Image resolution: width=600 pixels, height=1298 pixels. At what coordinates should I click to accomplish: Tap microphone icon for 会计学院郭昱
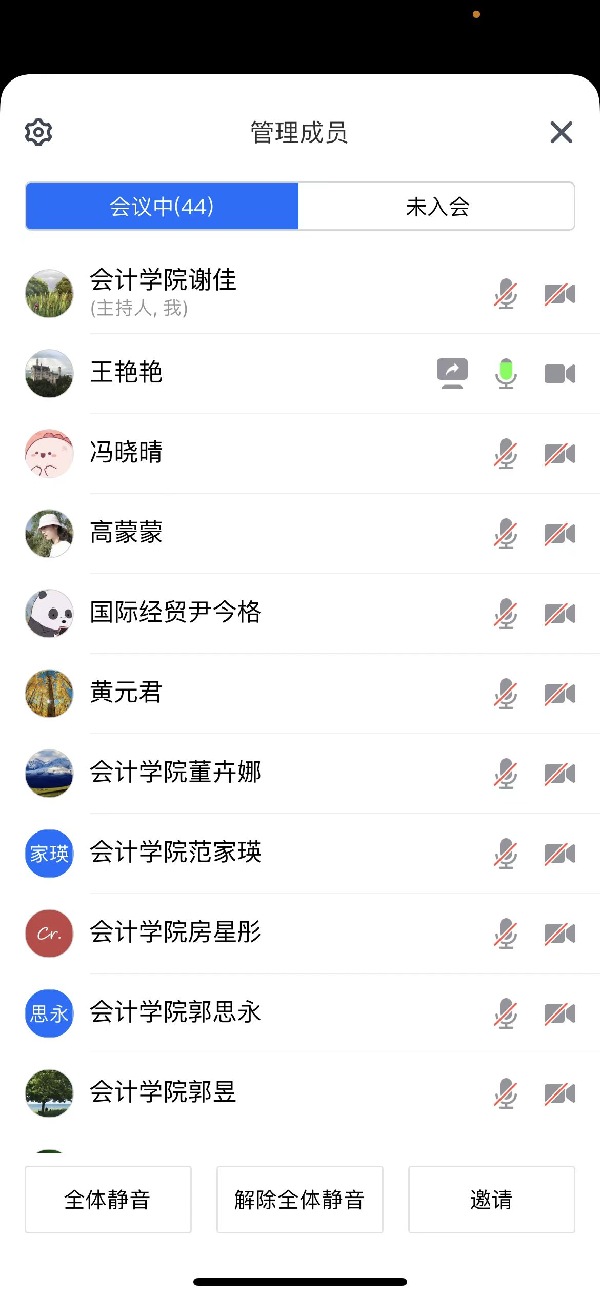tap(506, 1094)
